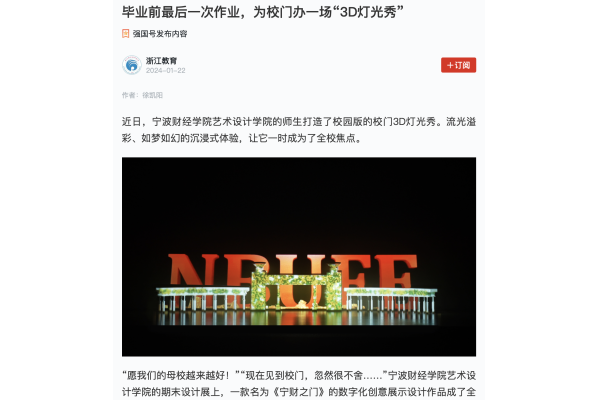
Task: Subscribe with the red 订阅 button
Action: pos(458,65)
